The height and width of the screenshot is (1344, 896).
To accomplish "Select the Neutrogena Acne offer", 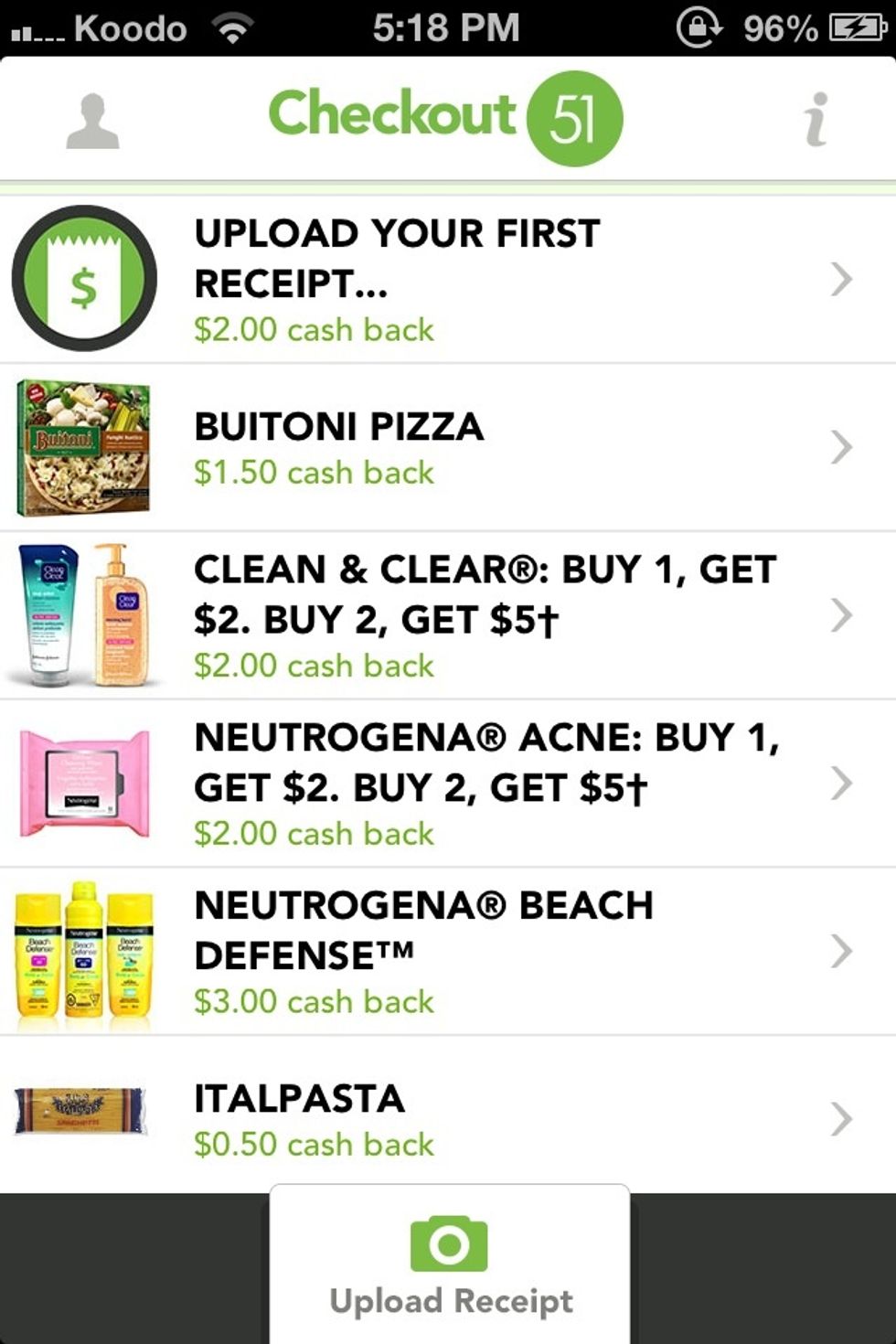I will coord(448,784).
